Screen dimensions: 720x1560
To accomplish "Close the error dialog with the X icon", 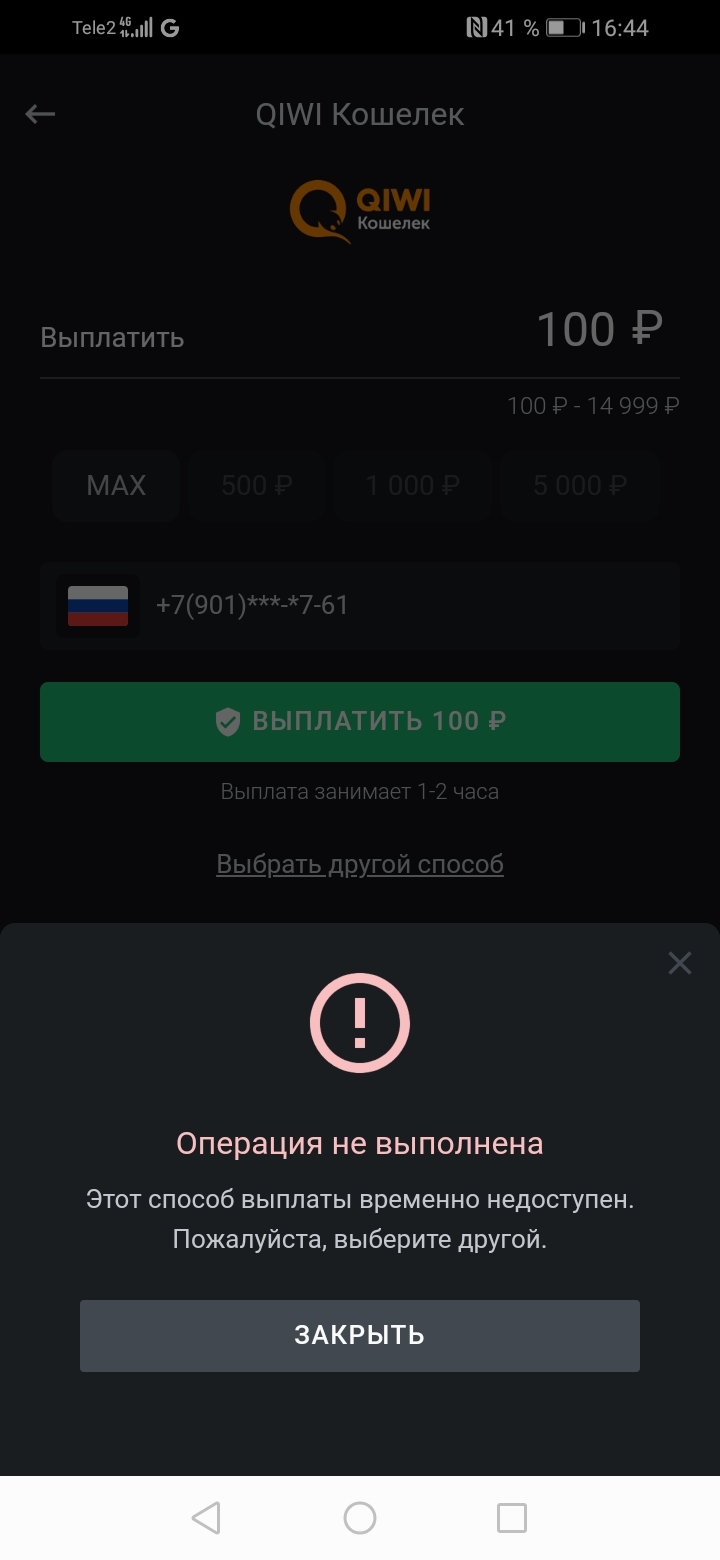I will click(x=680, y=963).
